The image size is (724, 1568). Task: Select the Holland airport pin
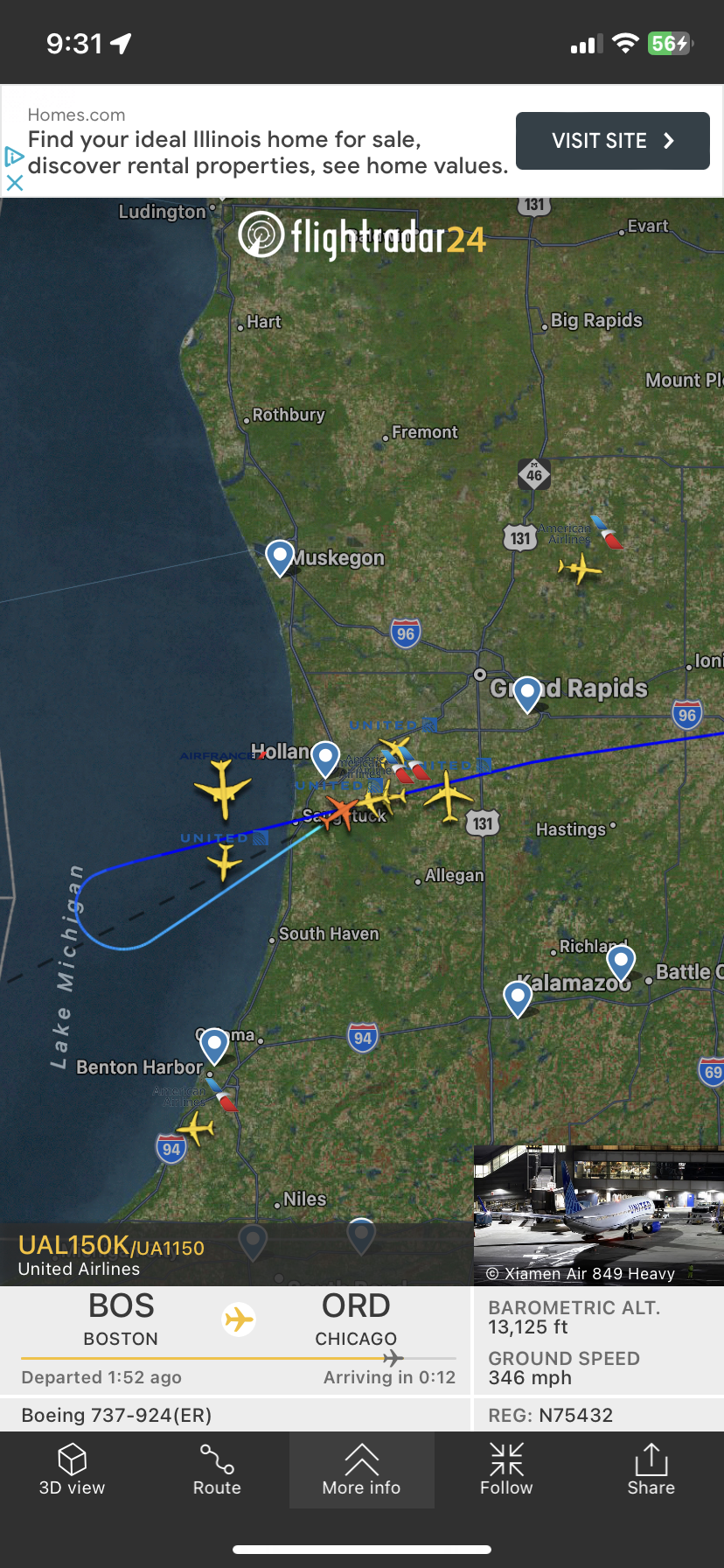(x=326, y=757)
